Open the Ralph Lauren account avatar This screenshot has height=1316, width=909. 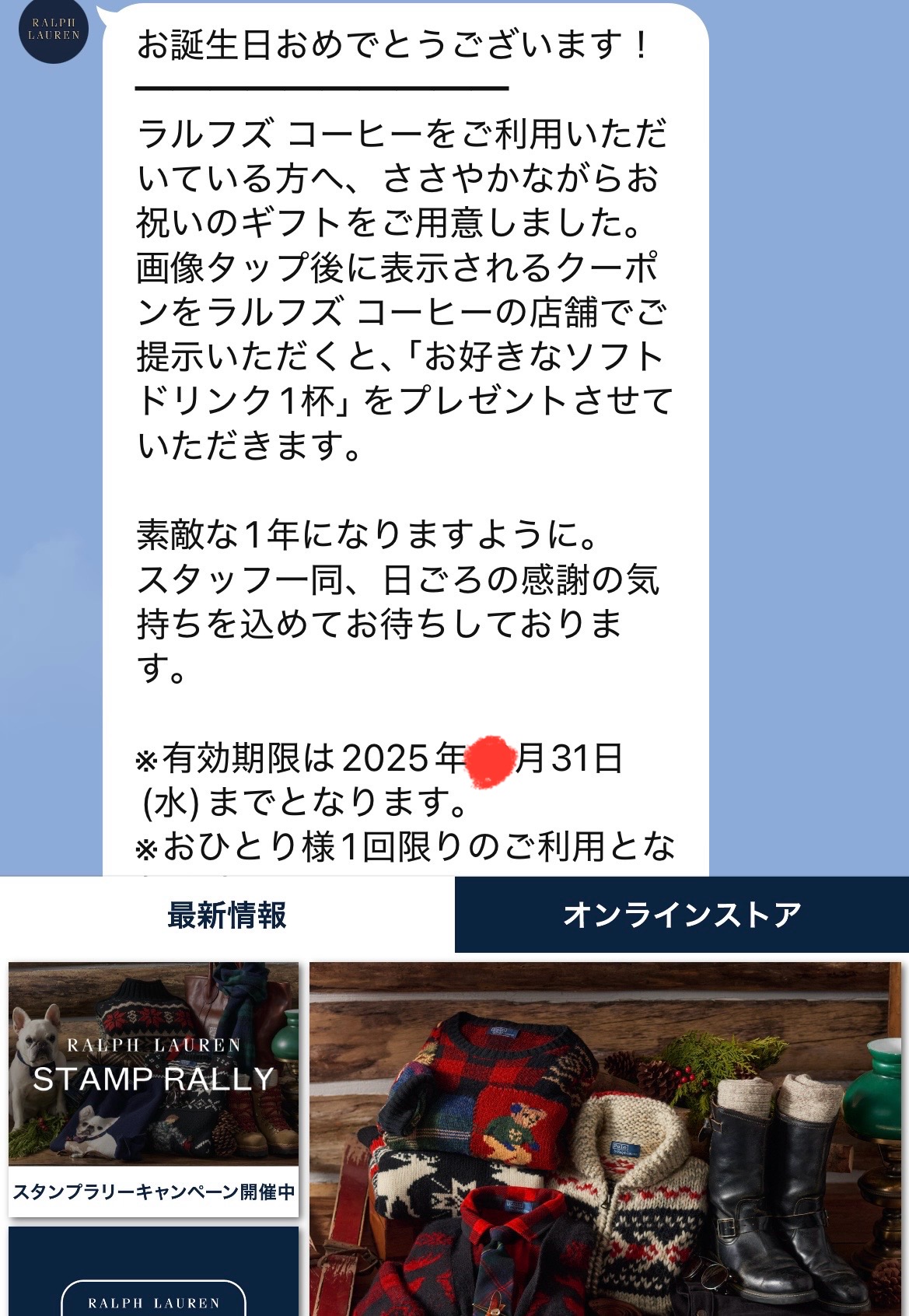(x=53, y=30)
